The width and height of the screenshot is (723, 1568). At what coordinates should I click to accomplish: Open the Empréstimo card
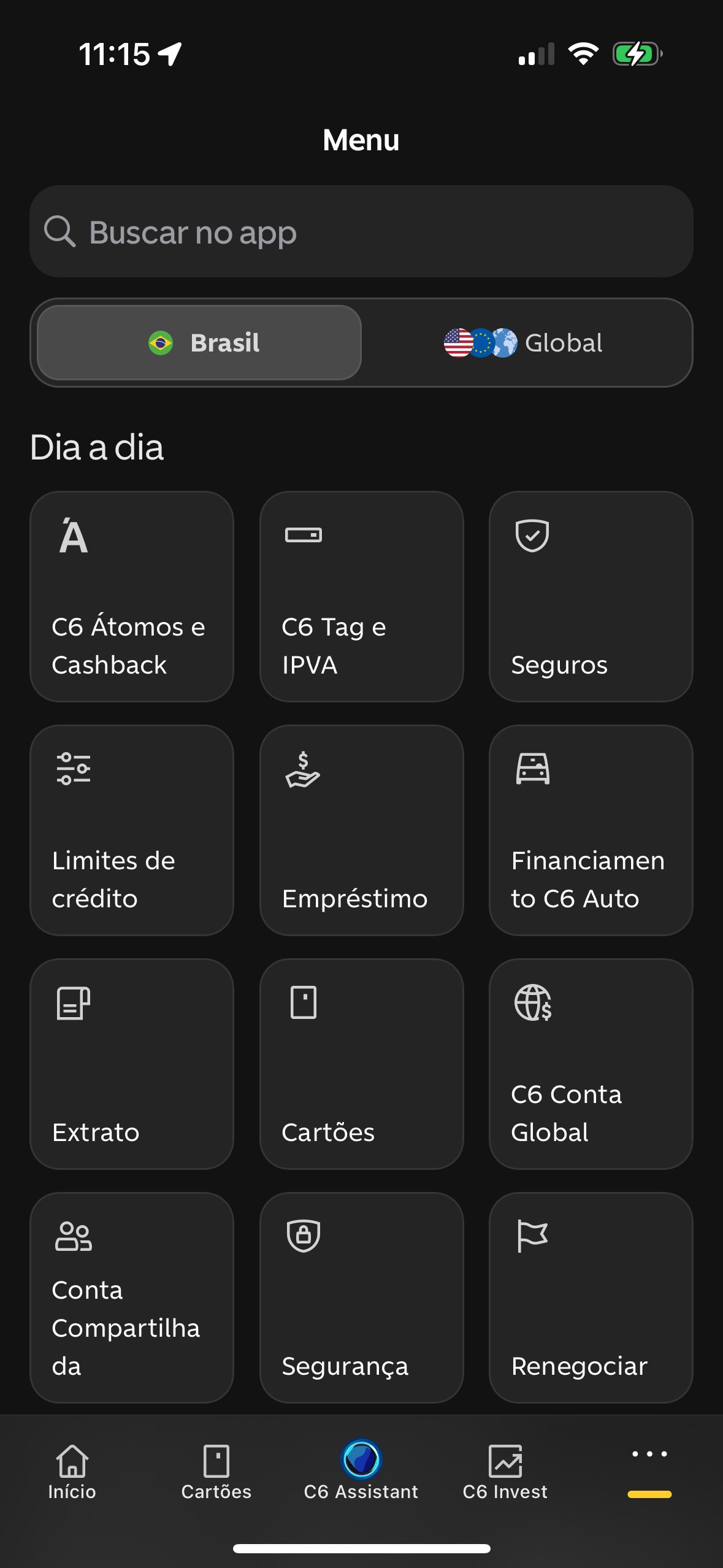[361, 830]
